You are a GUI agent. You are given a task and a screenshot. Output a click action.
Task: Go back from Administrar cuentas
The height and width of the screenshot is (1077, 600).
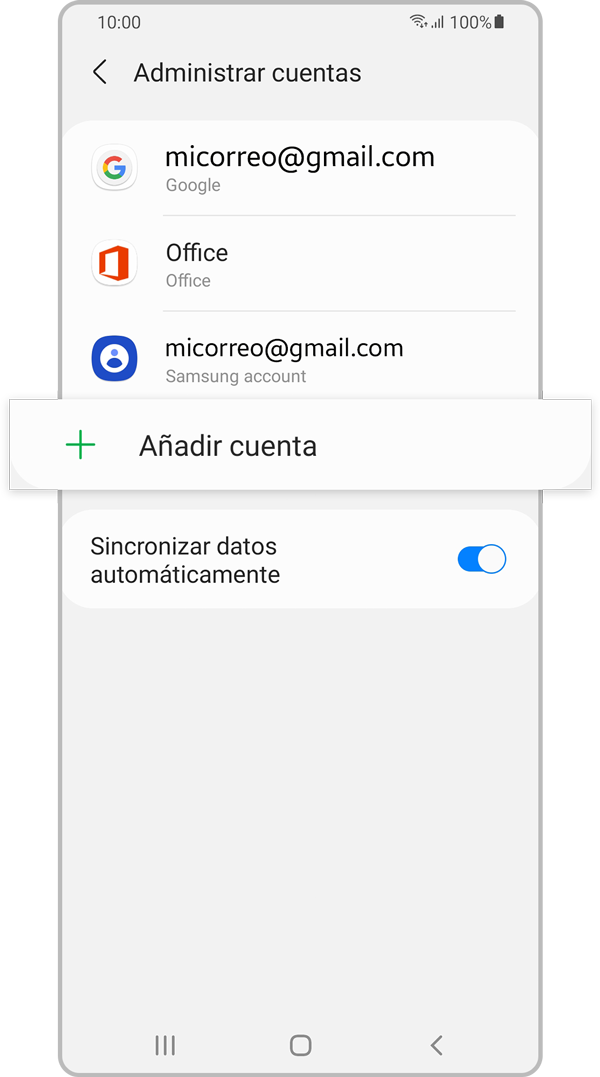point(100,73)
